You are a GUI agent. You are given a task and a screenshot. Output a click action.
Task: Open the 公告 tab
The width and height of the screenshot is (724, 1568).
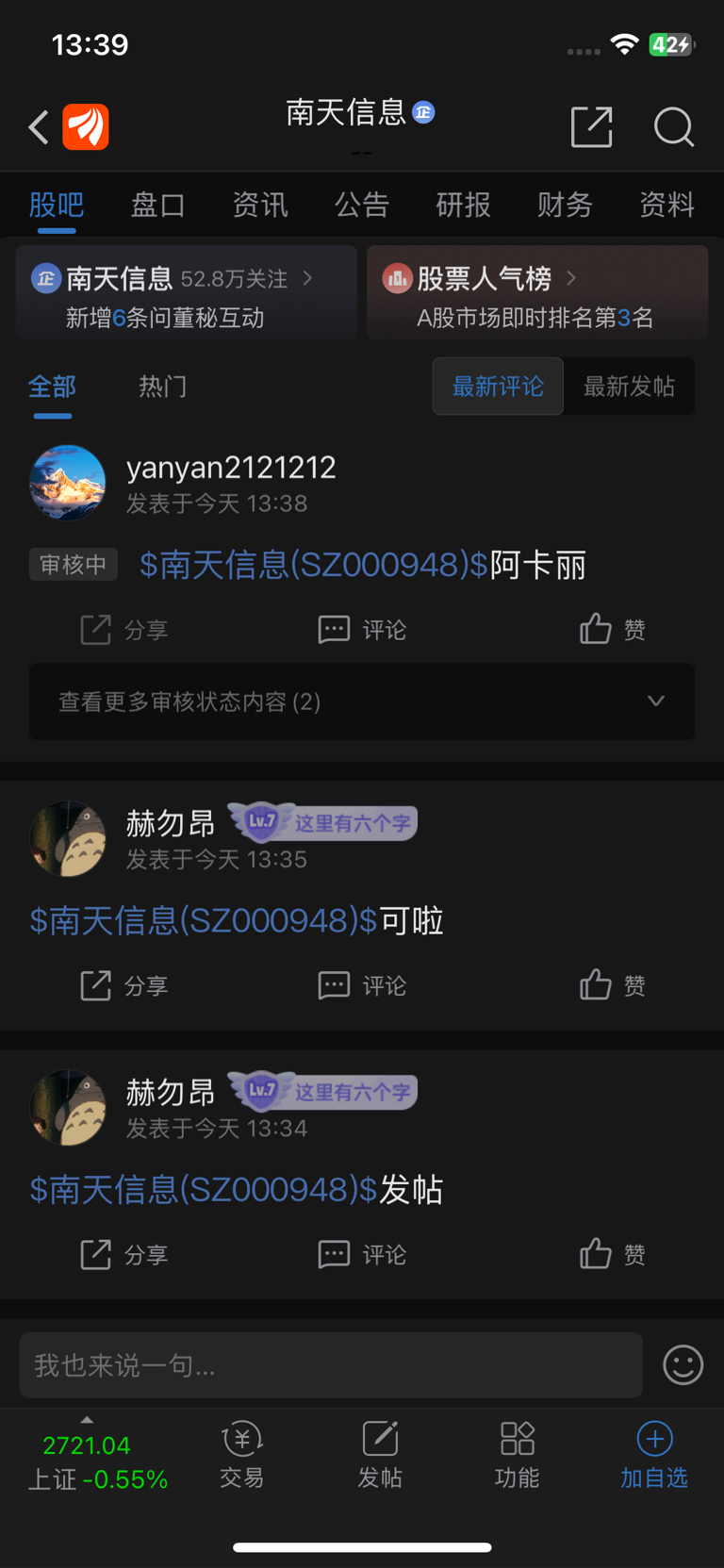361,205
